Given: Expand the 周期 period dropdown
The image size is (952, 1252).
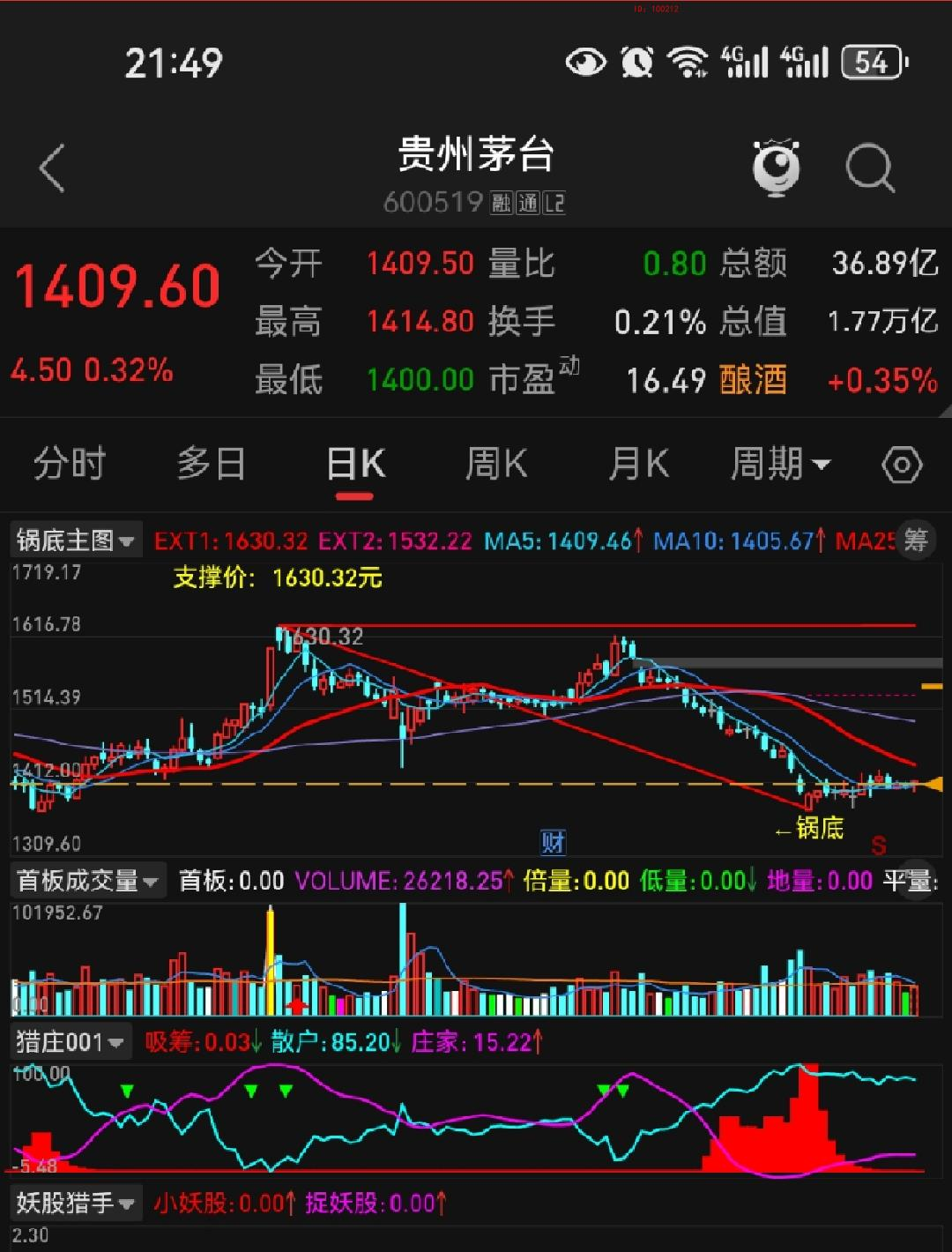Looking at the screenshot, I should [780, 464].
